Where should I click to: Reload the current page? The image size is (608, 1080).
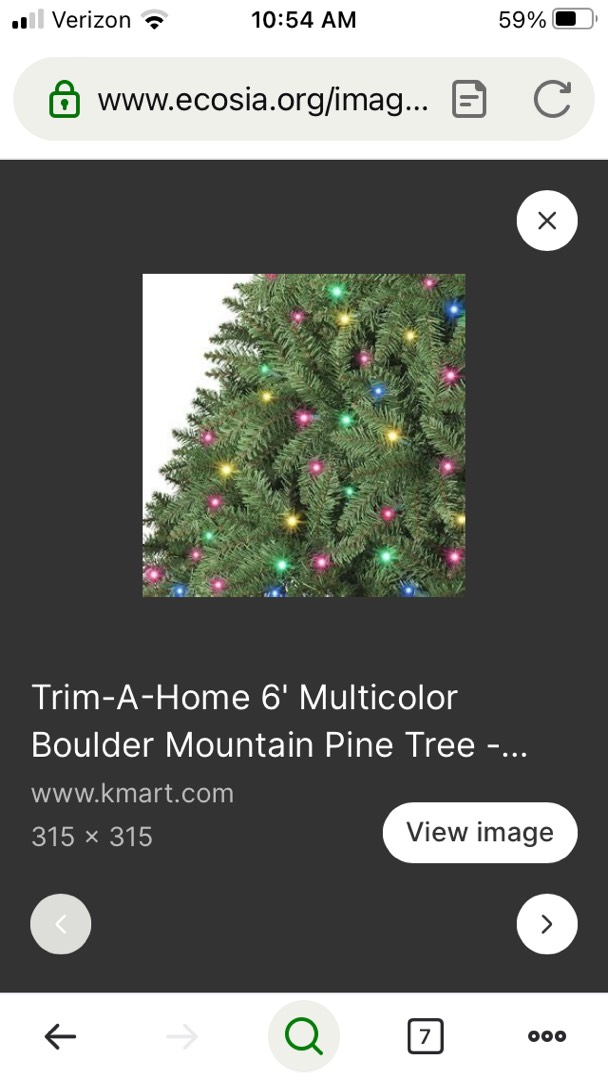click(552, 99)
